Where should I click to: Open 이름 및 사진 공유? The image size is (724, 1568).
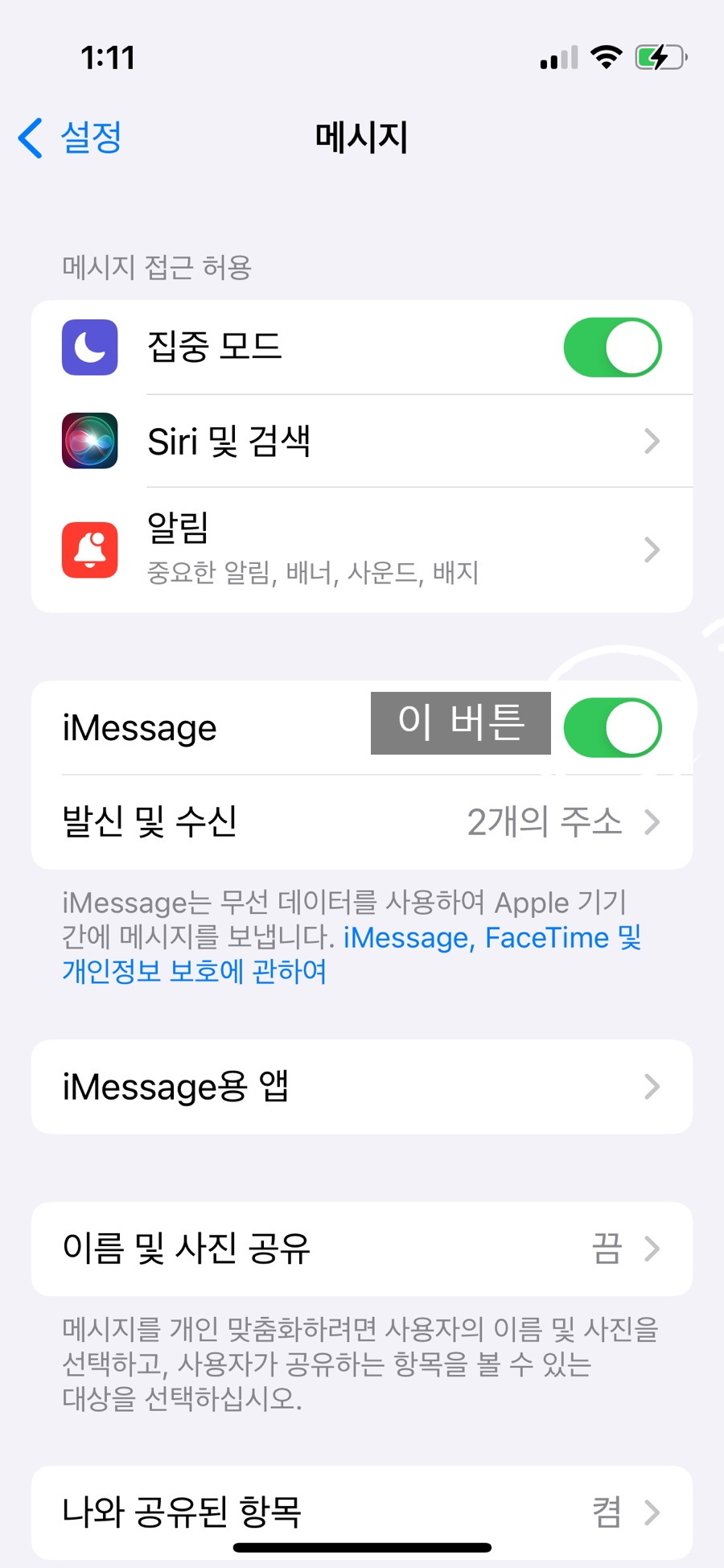(x=362, y=1249)
